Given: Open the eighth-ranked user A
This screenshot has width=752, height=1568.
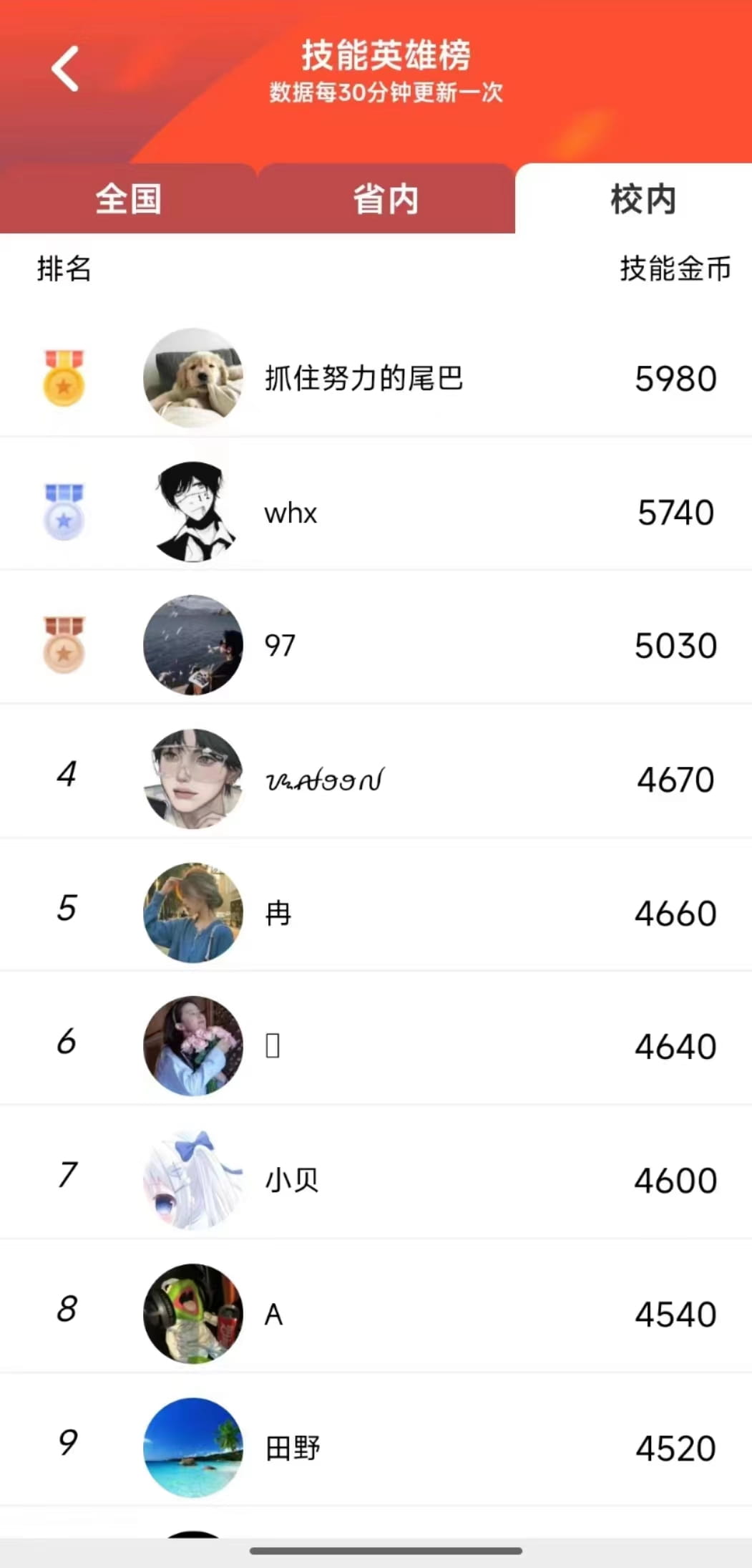Looking at the screenshot, I should pyautogui.click(x=274, y=1315).
